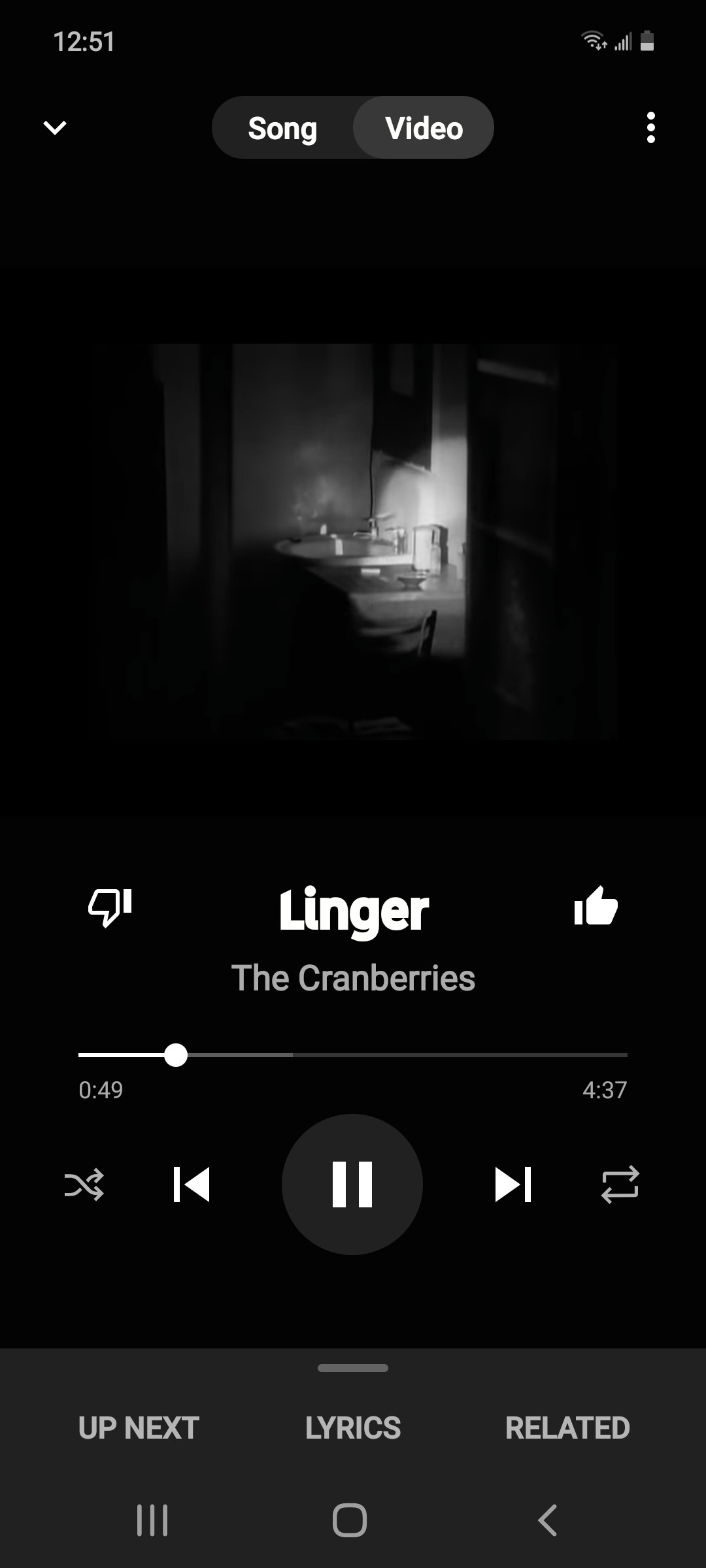This screenshot has height=1568, width=706.
Task: Toggle shuffle mode
Action: pos(84,1184)
